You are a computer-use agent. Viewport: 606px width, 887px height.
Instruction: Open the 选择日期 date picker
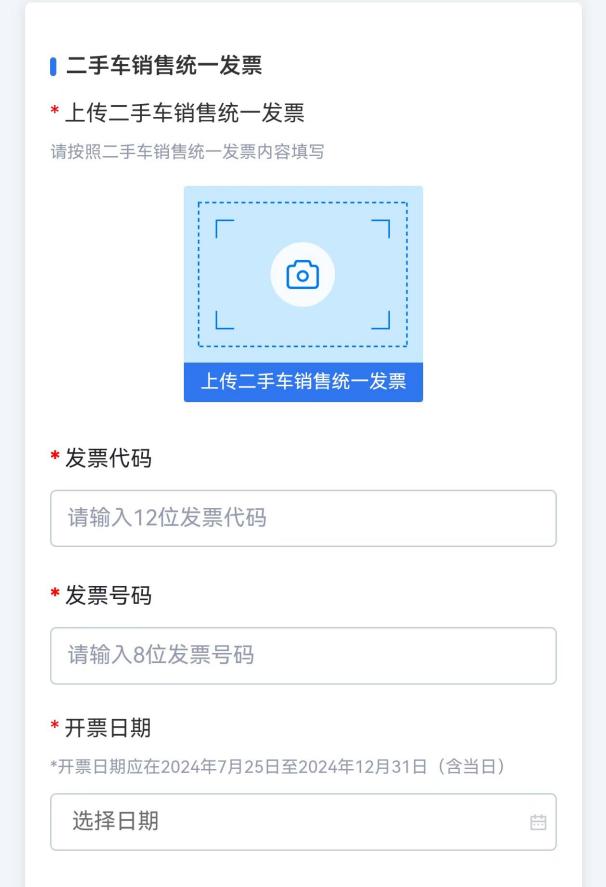pos(303,822)
